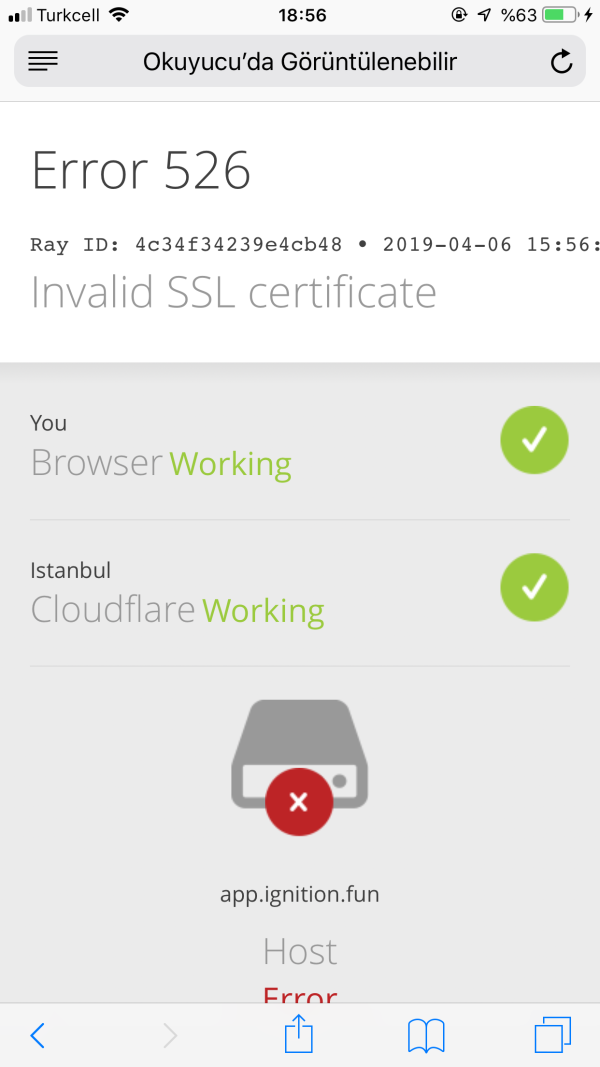
Task: Show open tabs
Action: click(552, 1035)
